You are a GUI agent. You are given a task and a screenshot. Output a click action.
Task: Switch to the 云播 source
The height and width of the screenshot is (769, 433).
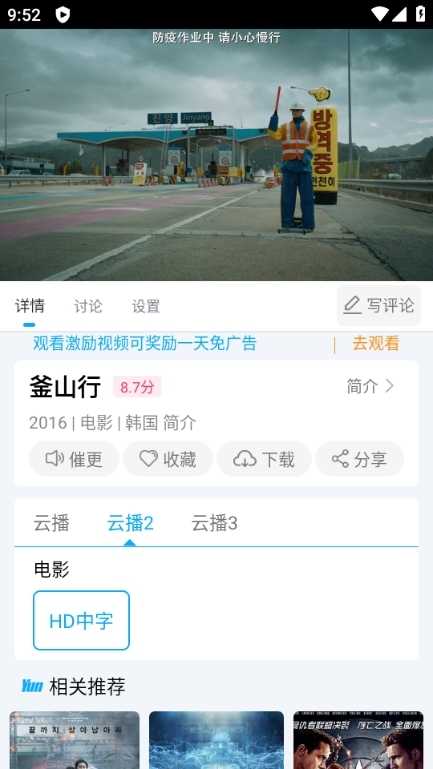click(x=51, y=524)
